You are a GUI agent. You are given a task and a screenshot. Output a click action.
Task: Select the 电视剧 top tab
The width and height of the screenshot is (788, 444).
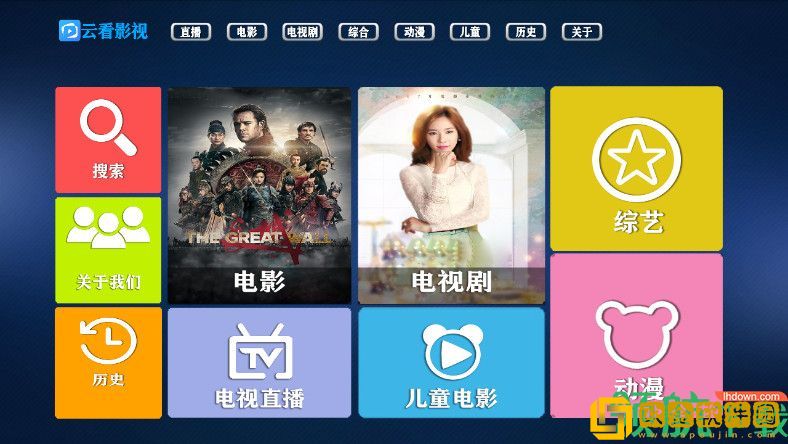coord(302,32)
